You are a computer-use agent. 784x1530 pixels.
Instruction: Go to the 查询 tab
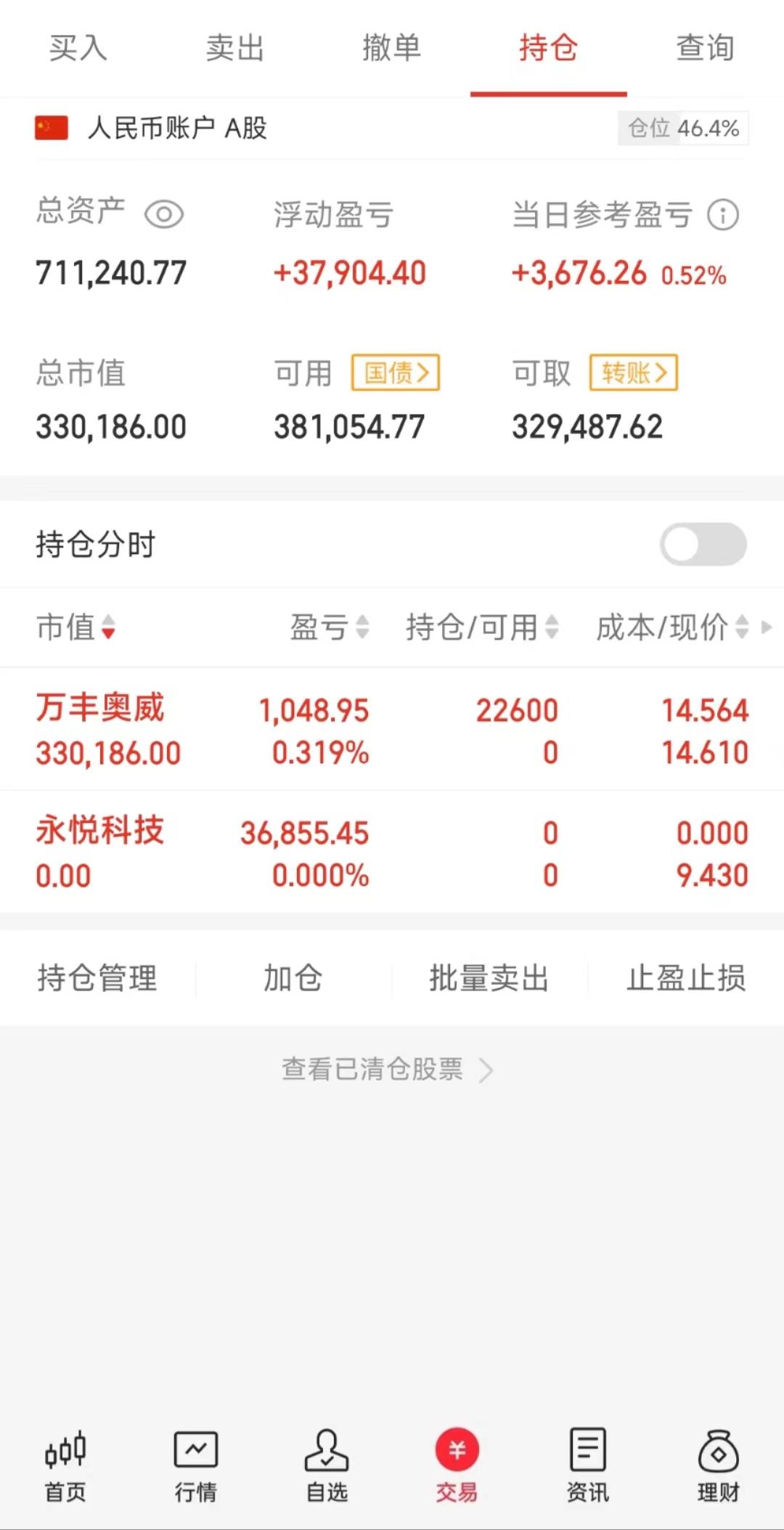point(705,49)
